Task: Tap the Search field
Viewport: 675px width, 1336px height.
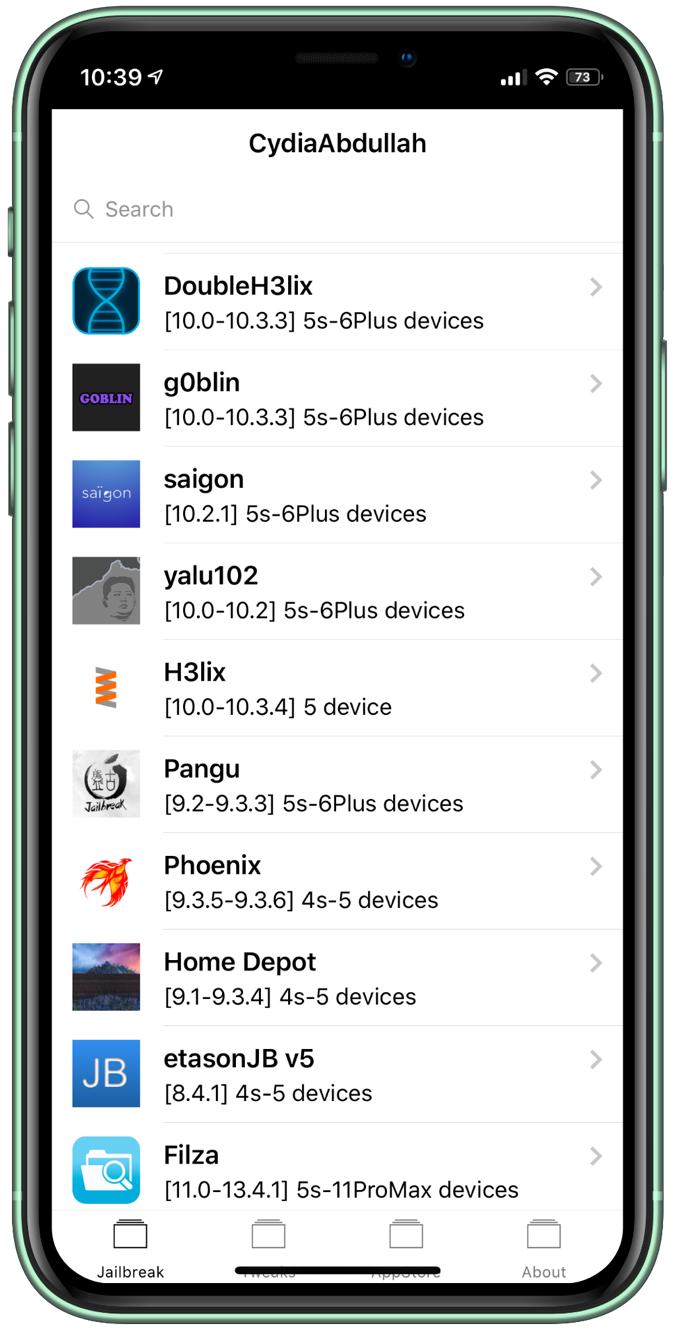Action: pyautogui.click(x=337, y=209)
